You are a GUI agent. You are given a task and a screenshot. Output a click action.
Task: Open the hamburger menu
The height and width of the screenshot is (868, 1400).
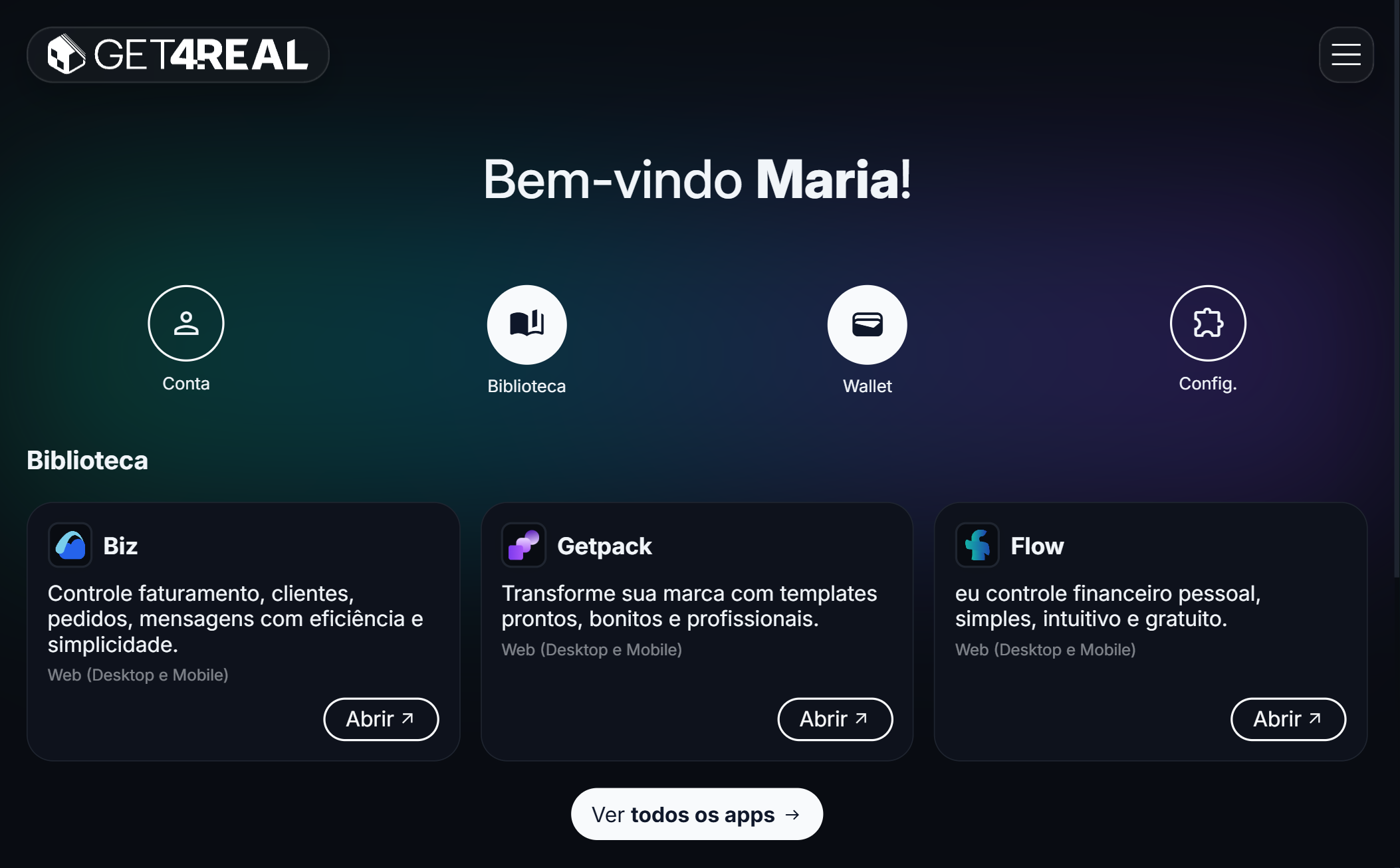(1345, 54)
